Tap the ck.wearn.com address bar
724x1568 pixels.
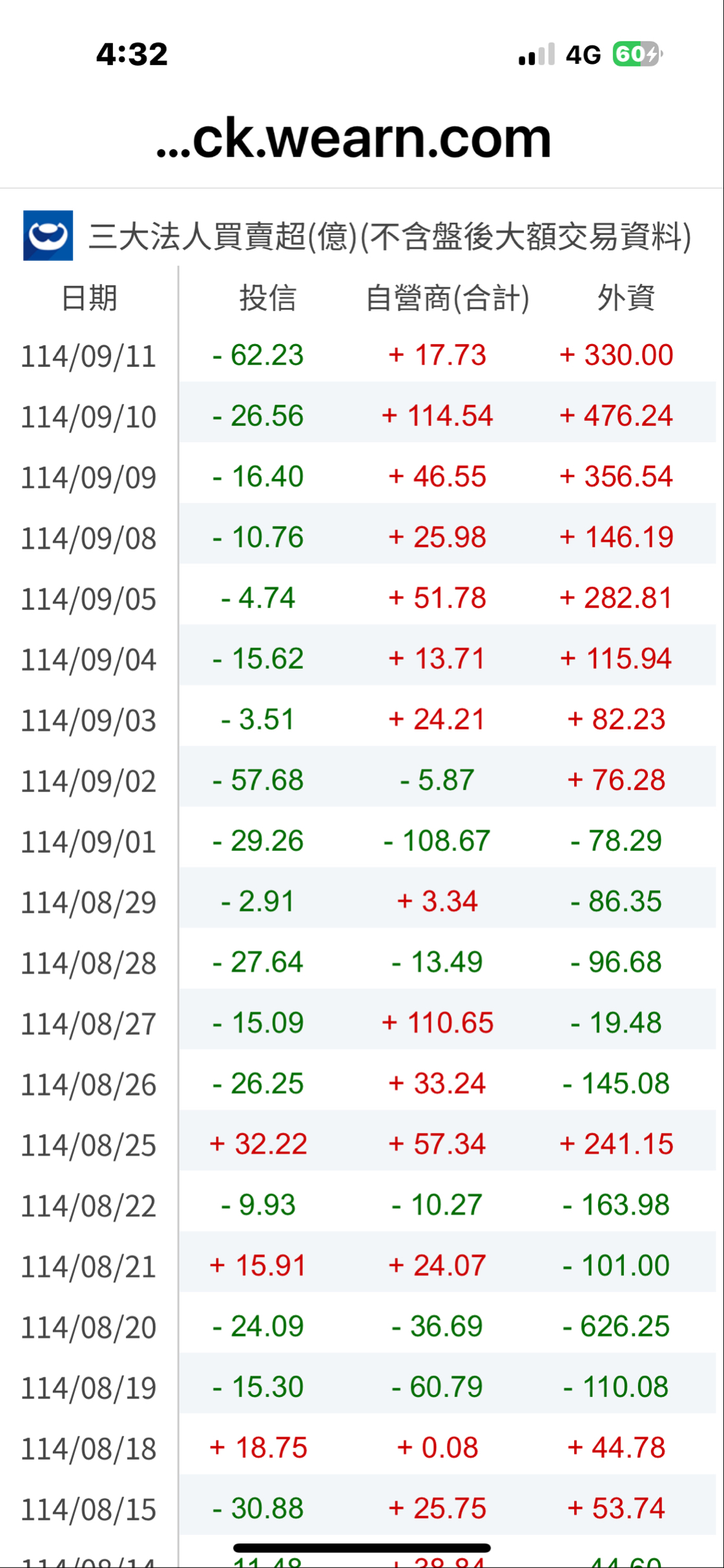click(354, 138)
